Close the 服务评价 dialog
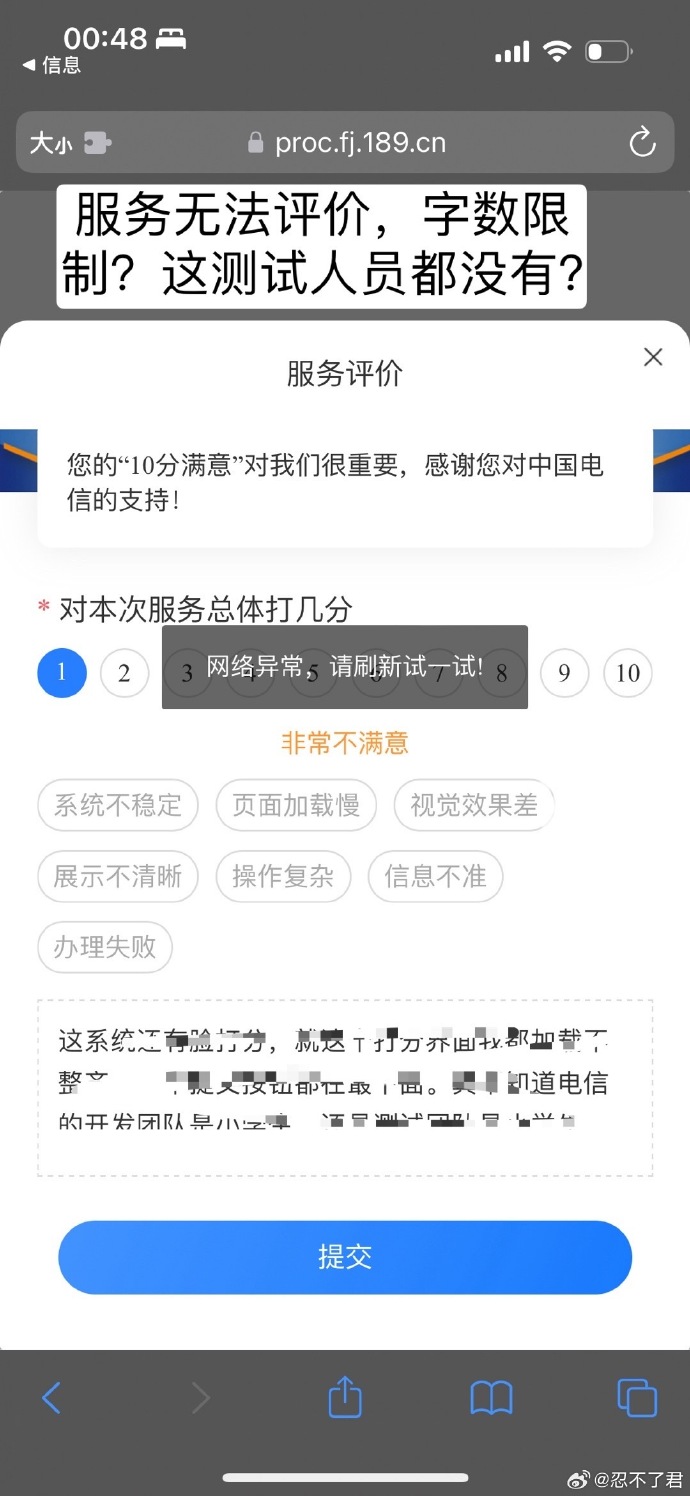Screen dimensions: 690x1496 pos(653,357)
